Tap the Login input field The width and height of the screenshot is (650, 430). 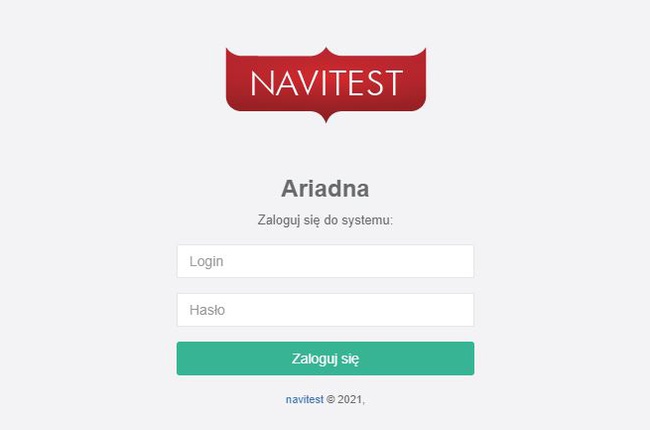point(325,261)
